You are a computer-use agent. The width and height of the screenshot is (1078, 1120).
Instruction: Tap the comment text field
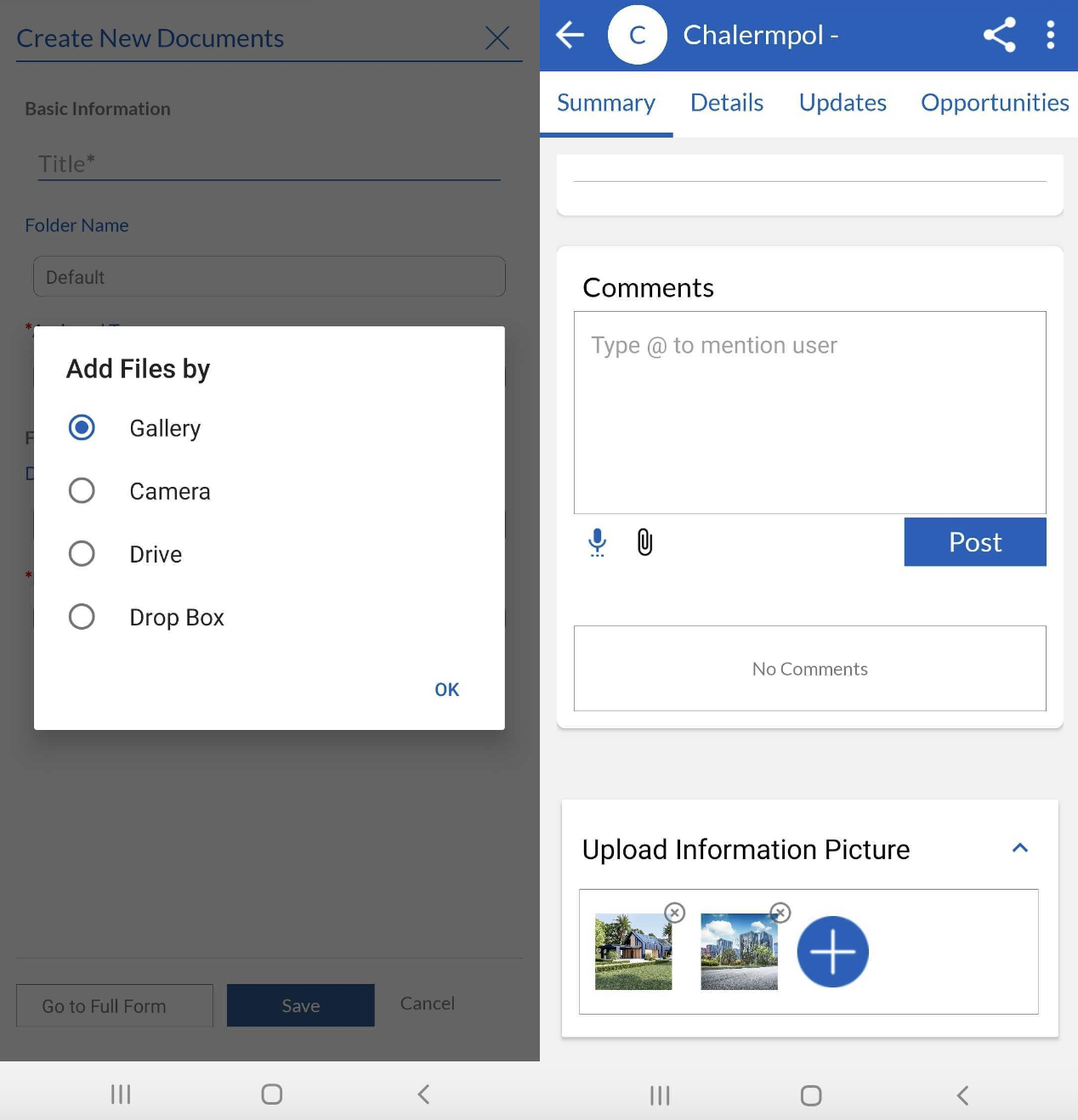click(809, 412)
